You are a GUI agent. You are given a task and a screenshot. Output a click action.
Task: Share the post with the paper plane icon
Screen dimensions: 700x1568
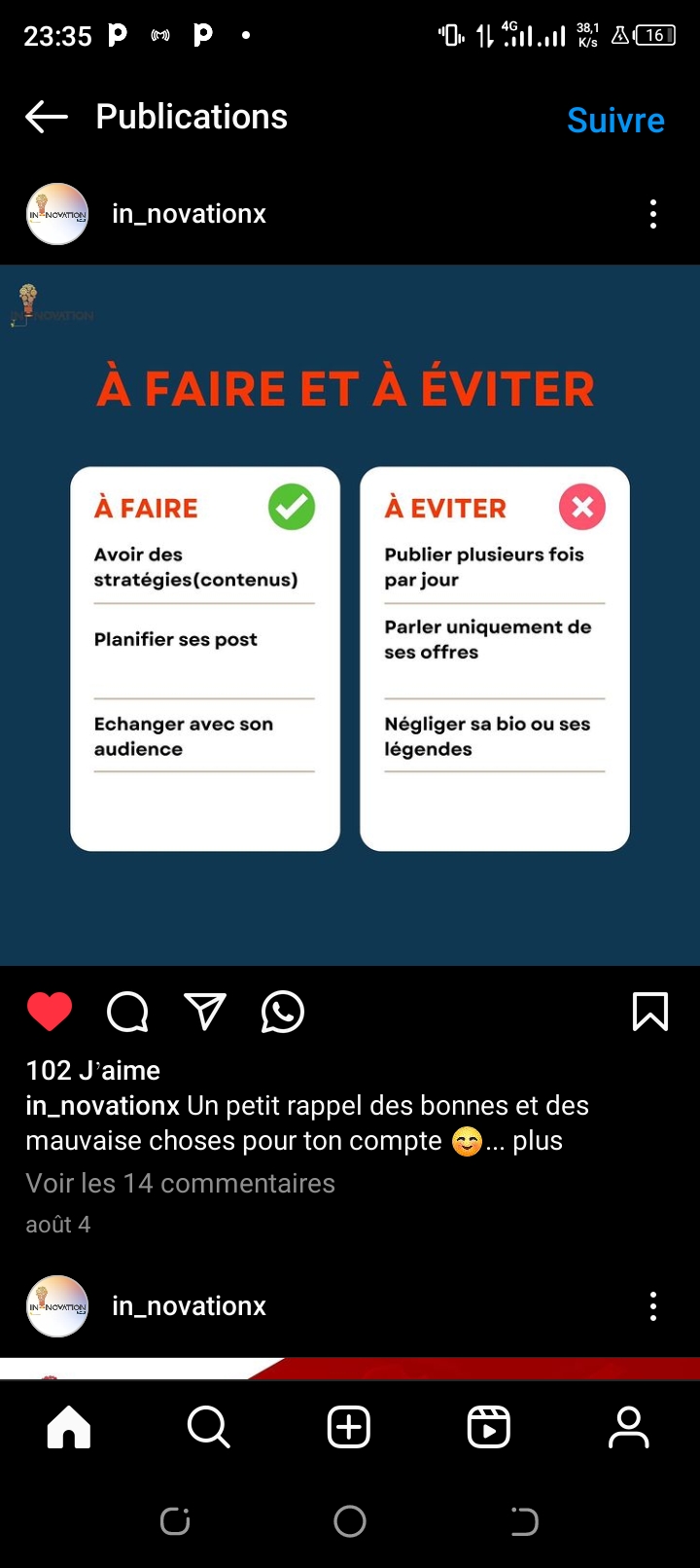click(x=205, y=1012)
